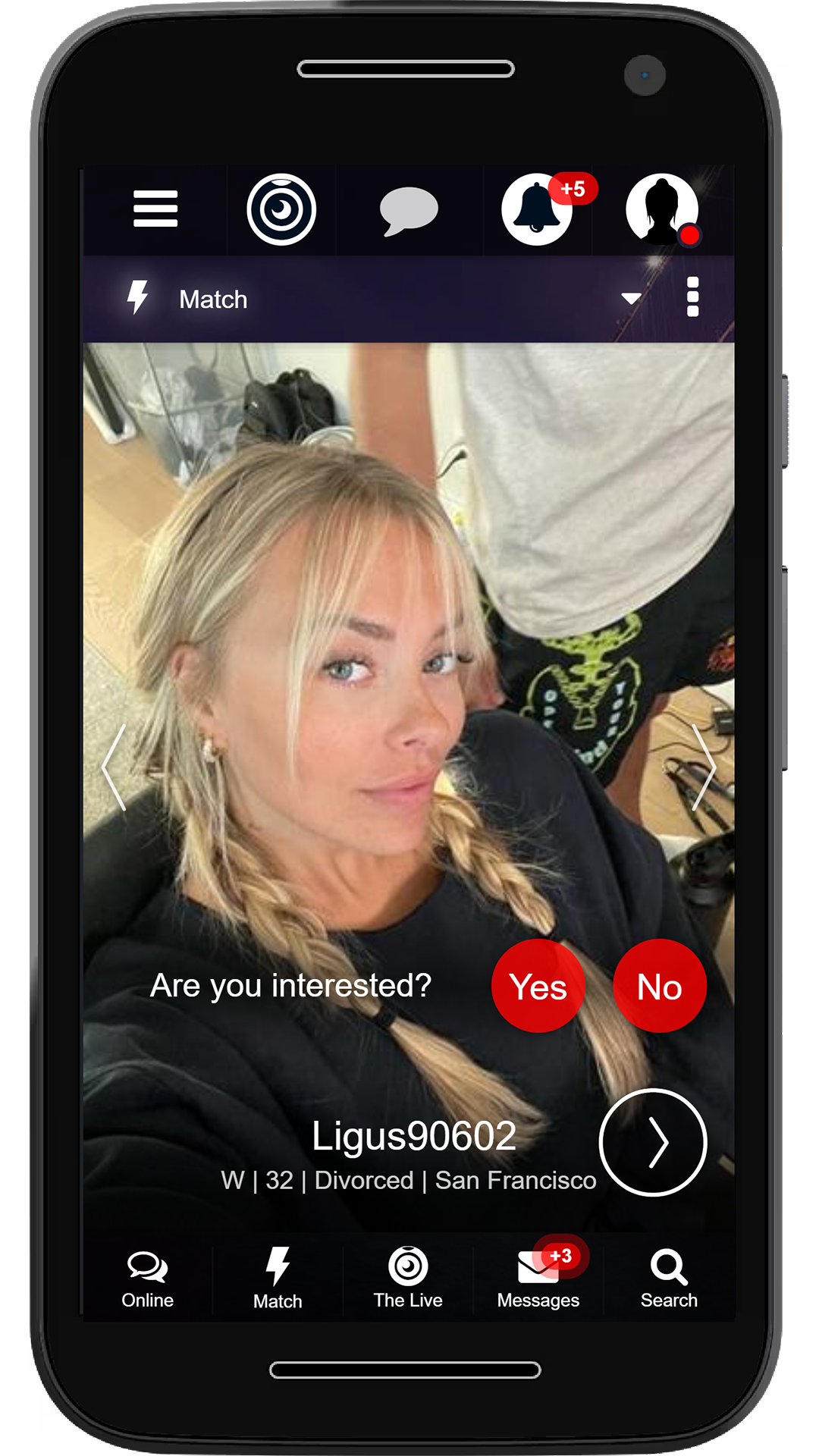This screenshot has height=1456, width=819.
Task: Advance to next profile with circle arrow
Action: click(654, 1143)
